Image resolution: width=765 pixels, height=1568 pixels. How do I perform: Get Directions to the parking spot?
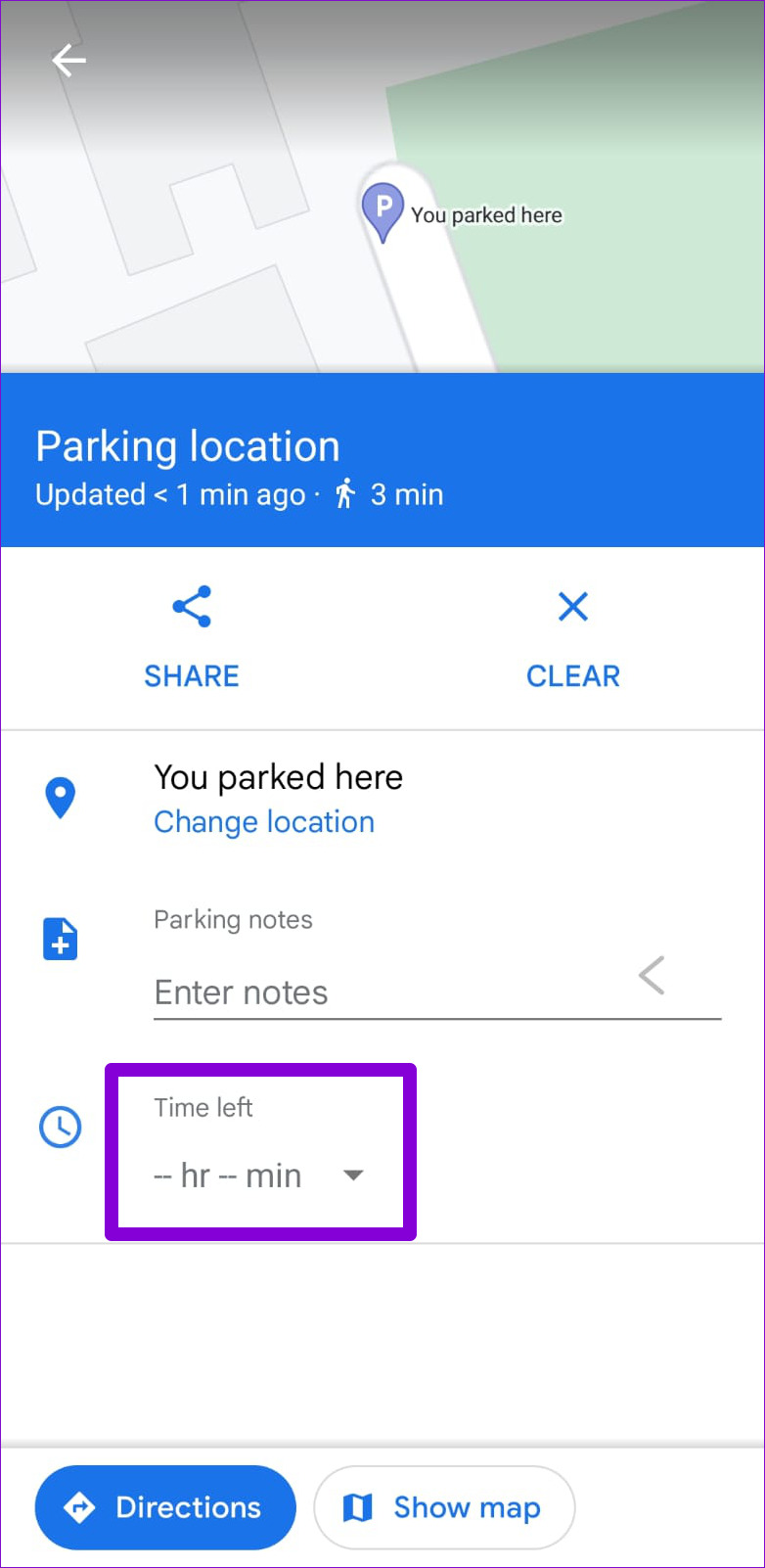(x=165, y=1507)
